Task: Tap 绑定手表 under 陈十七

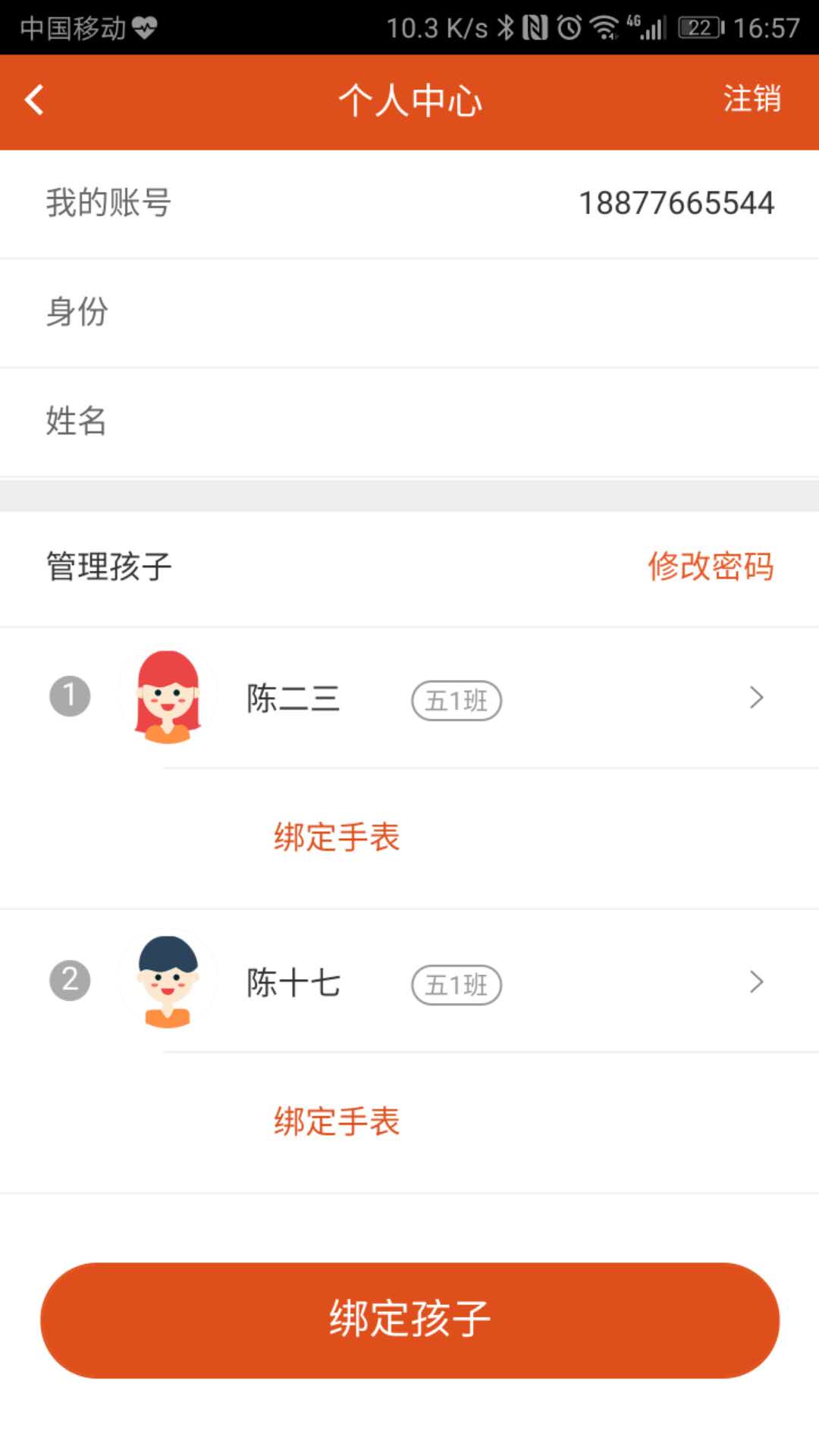Action: pos(337,1122)
